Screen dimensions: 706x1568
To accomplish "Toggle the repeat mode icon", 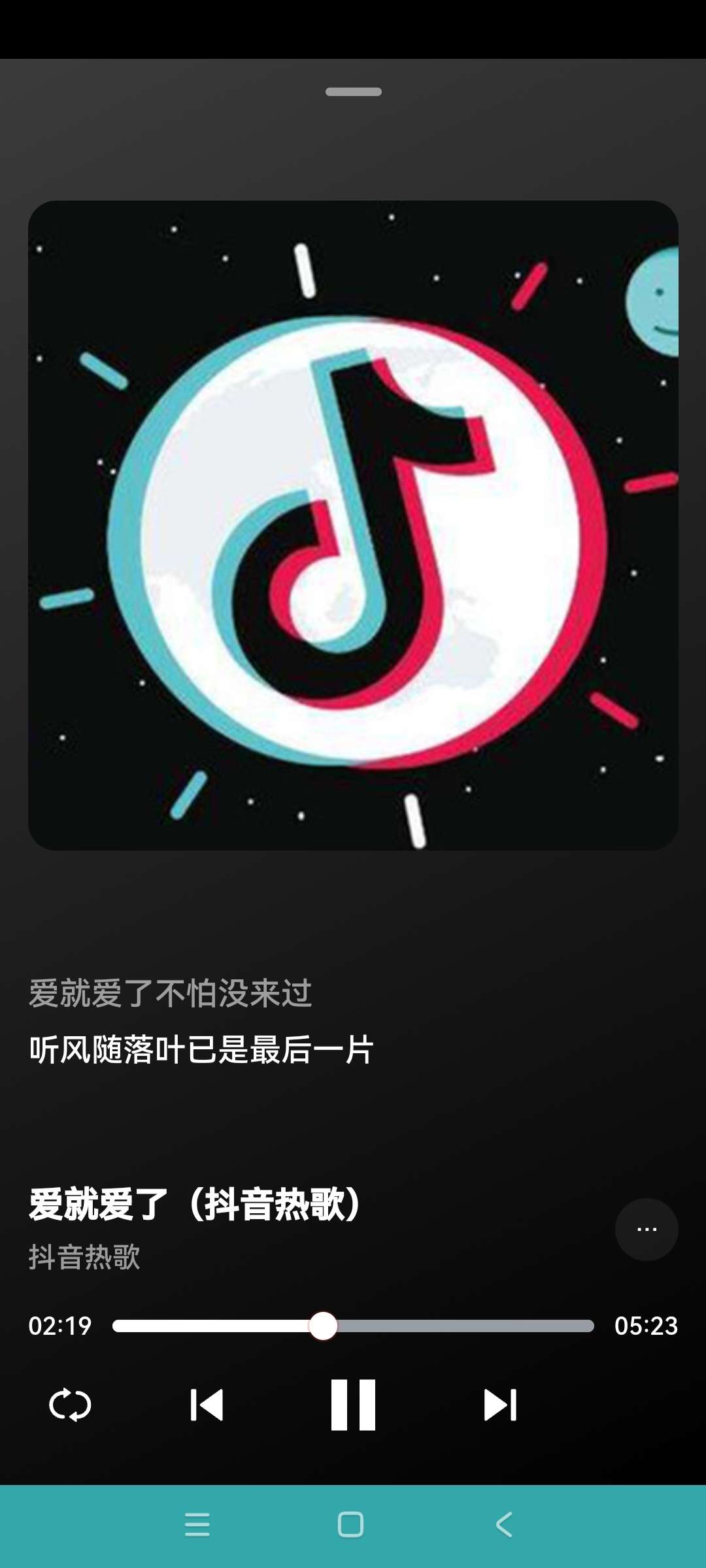I will (70, 1405).
